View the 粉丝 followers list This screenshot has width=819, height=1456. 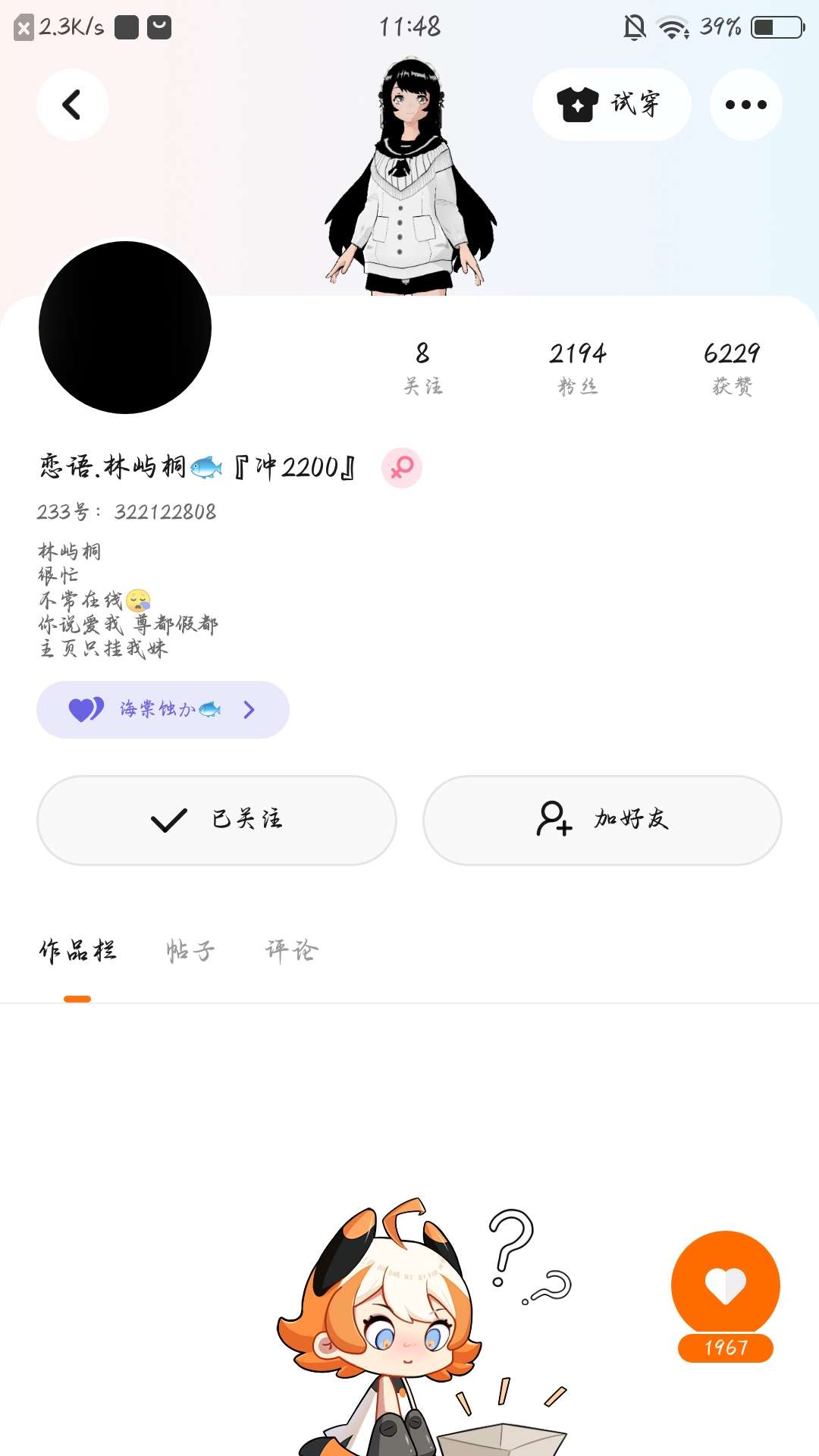pos(578,369)
